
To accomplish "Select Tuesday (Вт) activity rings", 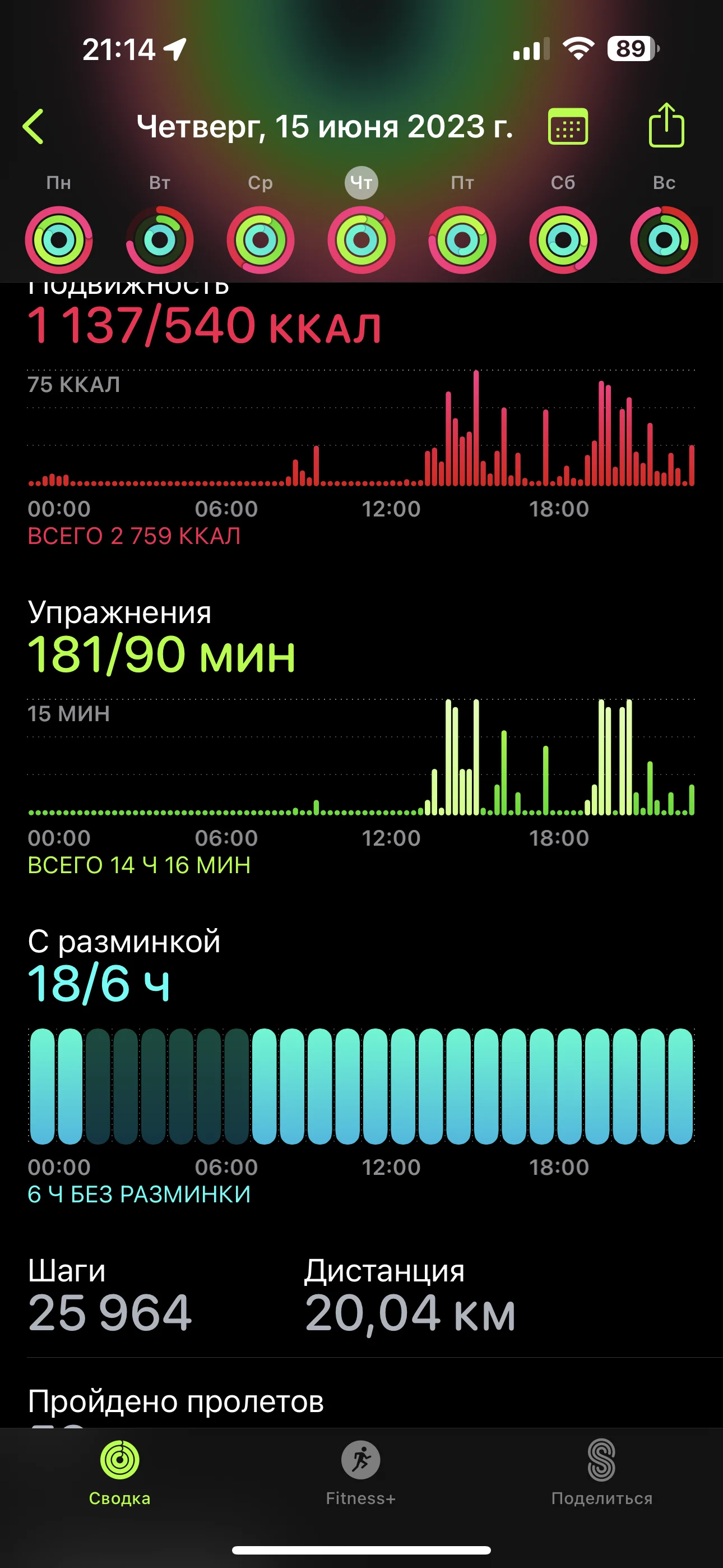I will coord(160,239).
